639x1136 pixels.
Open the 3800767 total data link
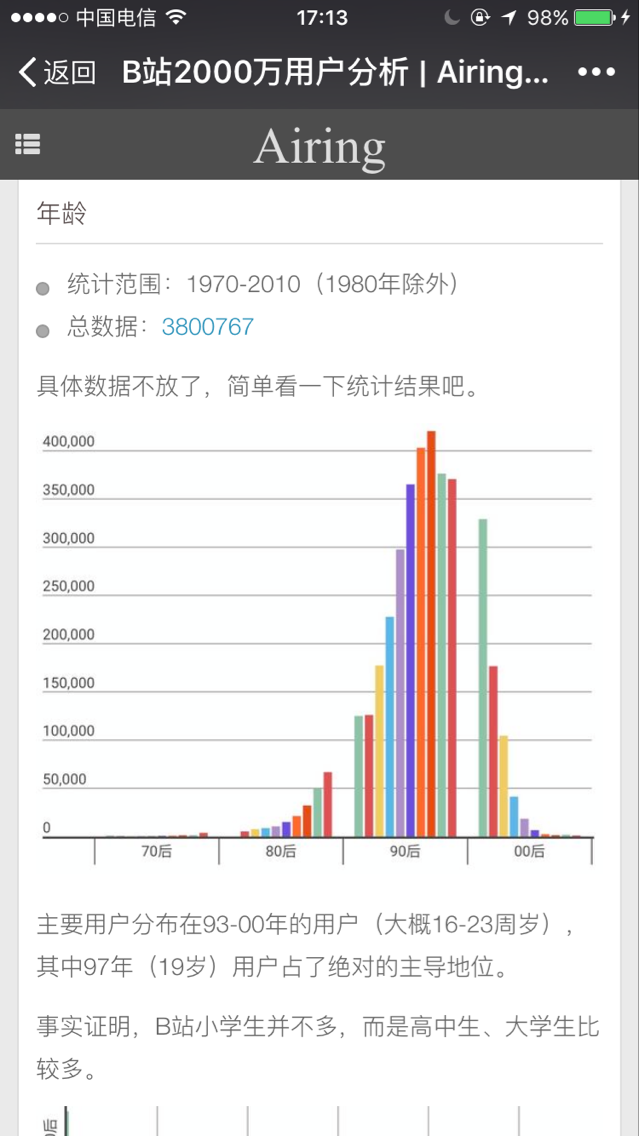coord(207,327)
